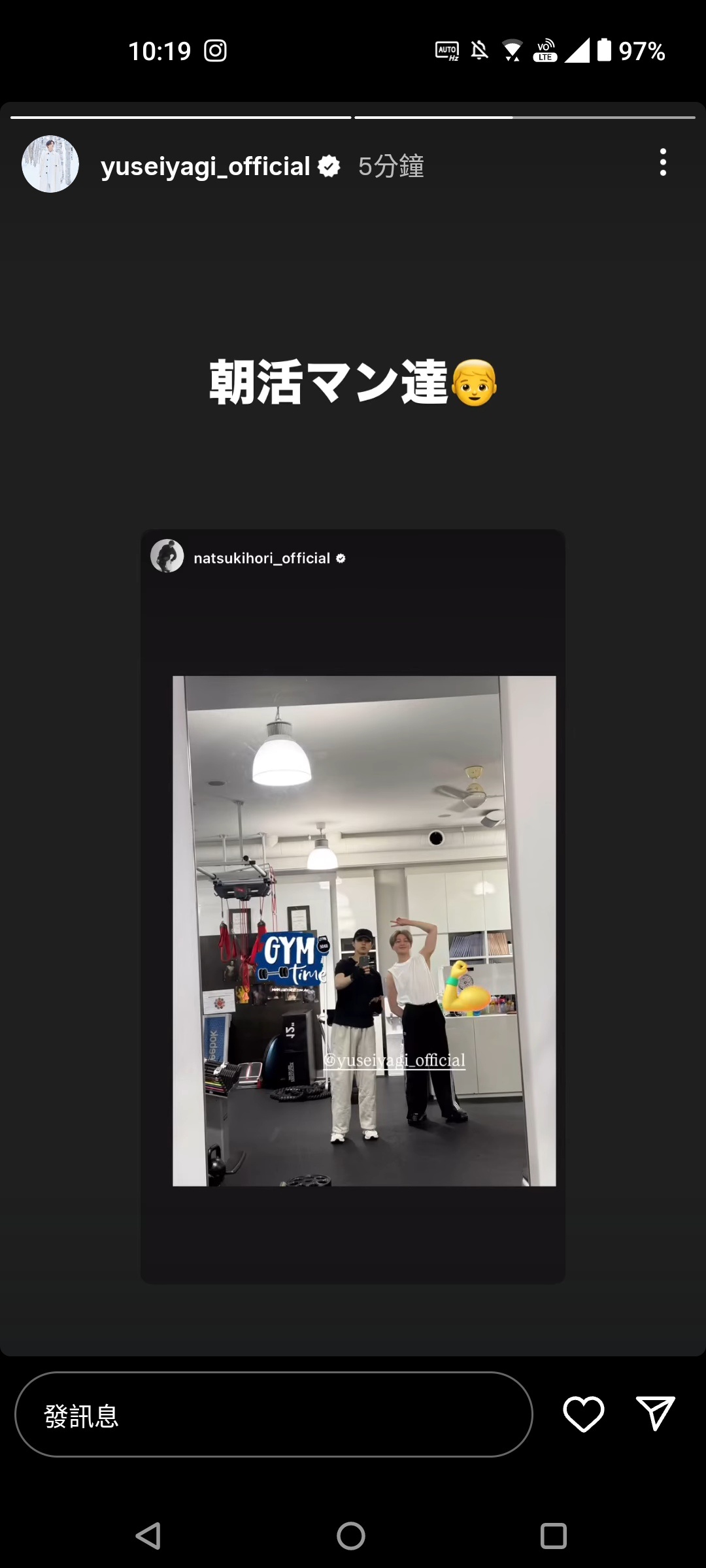
Task: Open the story overflow menu
Action: coord(663,162)
